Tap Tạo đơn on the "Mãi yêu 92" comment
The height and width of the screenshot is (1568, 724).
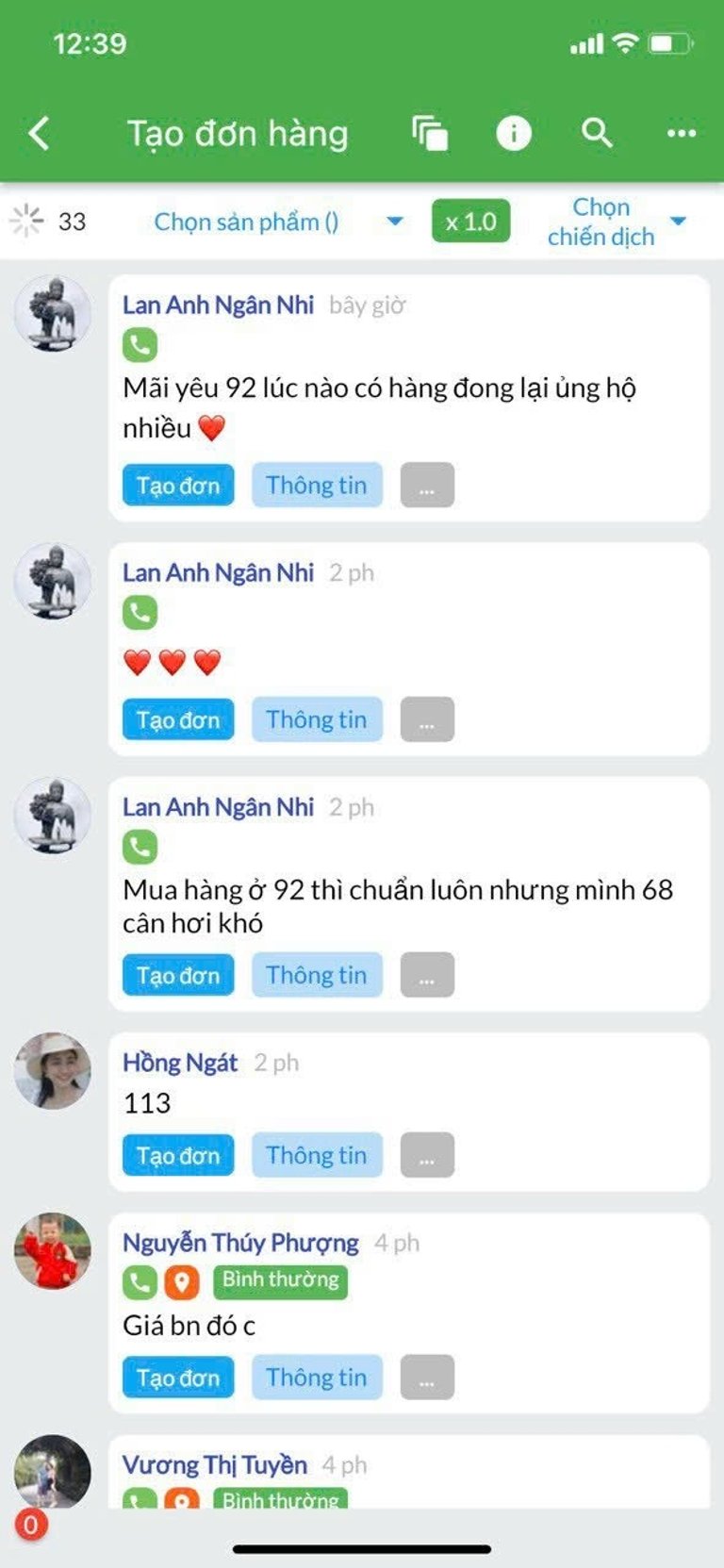(x=178, y=486)
